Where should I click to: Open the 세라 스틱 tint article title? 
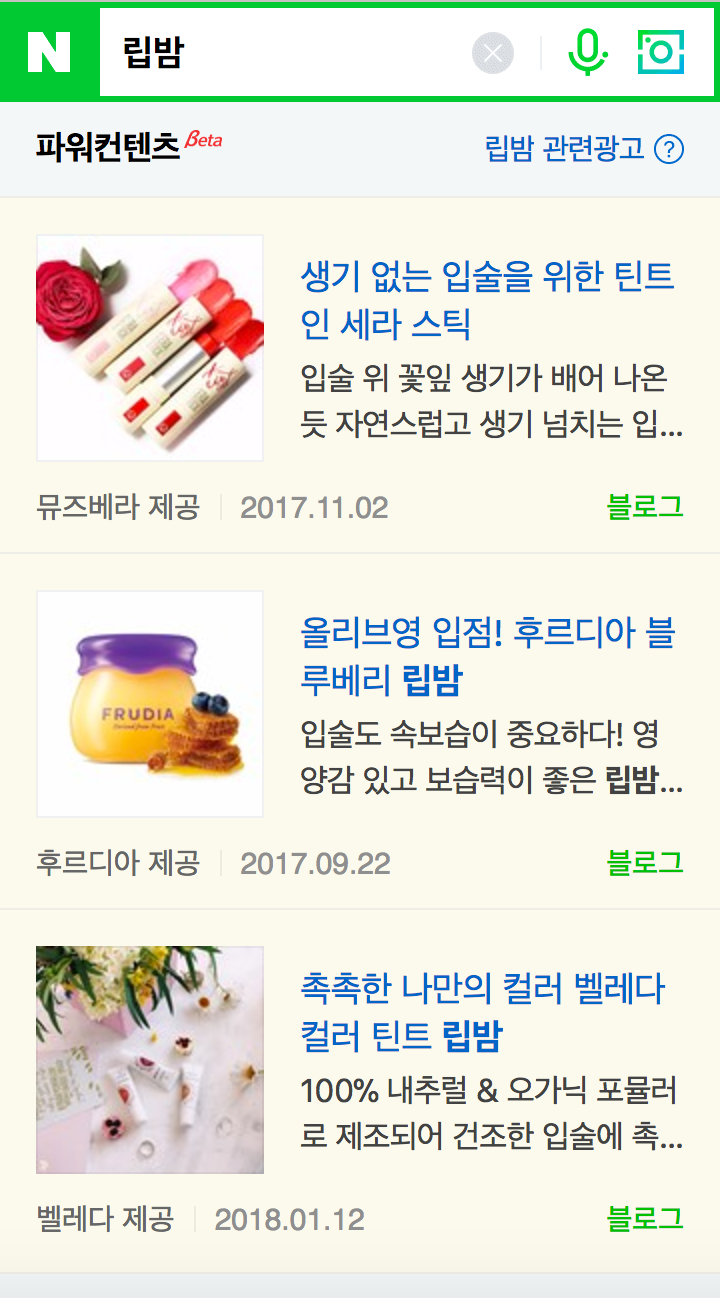click(x=488, y=300)
